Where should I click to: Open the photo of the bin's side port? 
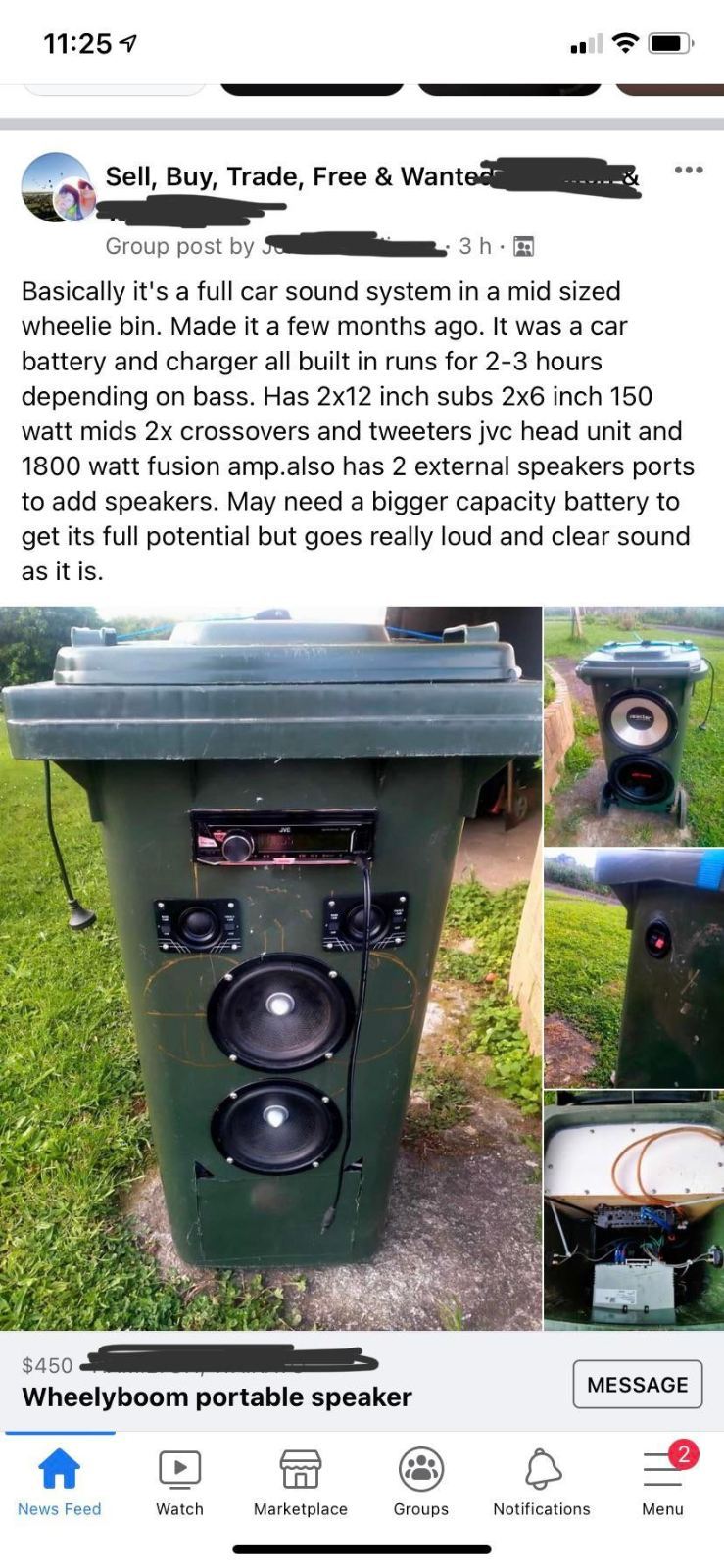click(x=634, y=968)
